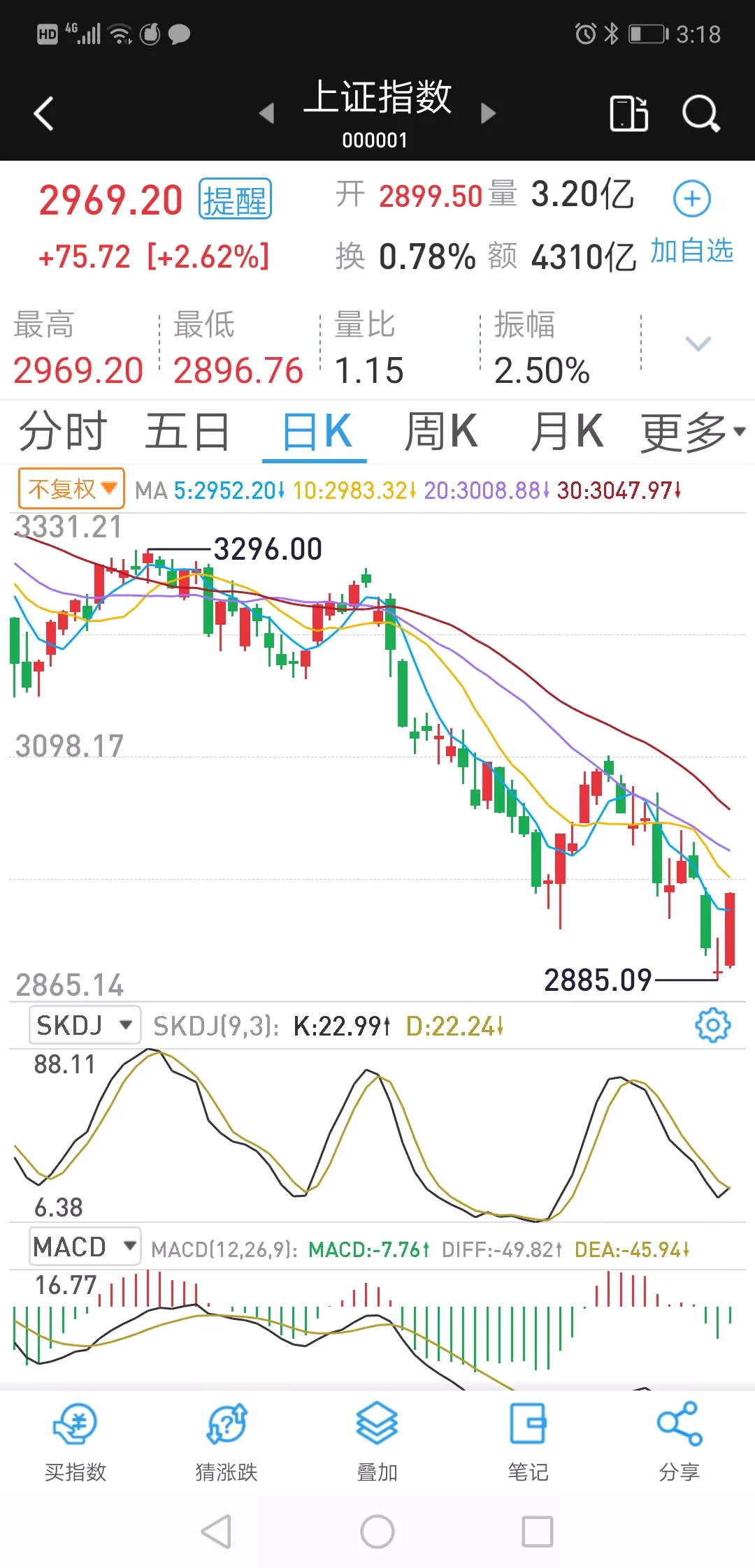Select the 周K tab
The image size is (755, 1568).
coord(440,430)
